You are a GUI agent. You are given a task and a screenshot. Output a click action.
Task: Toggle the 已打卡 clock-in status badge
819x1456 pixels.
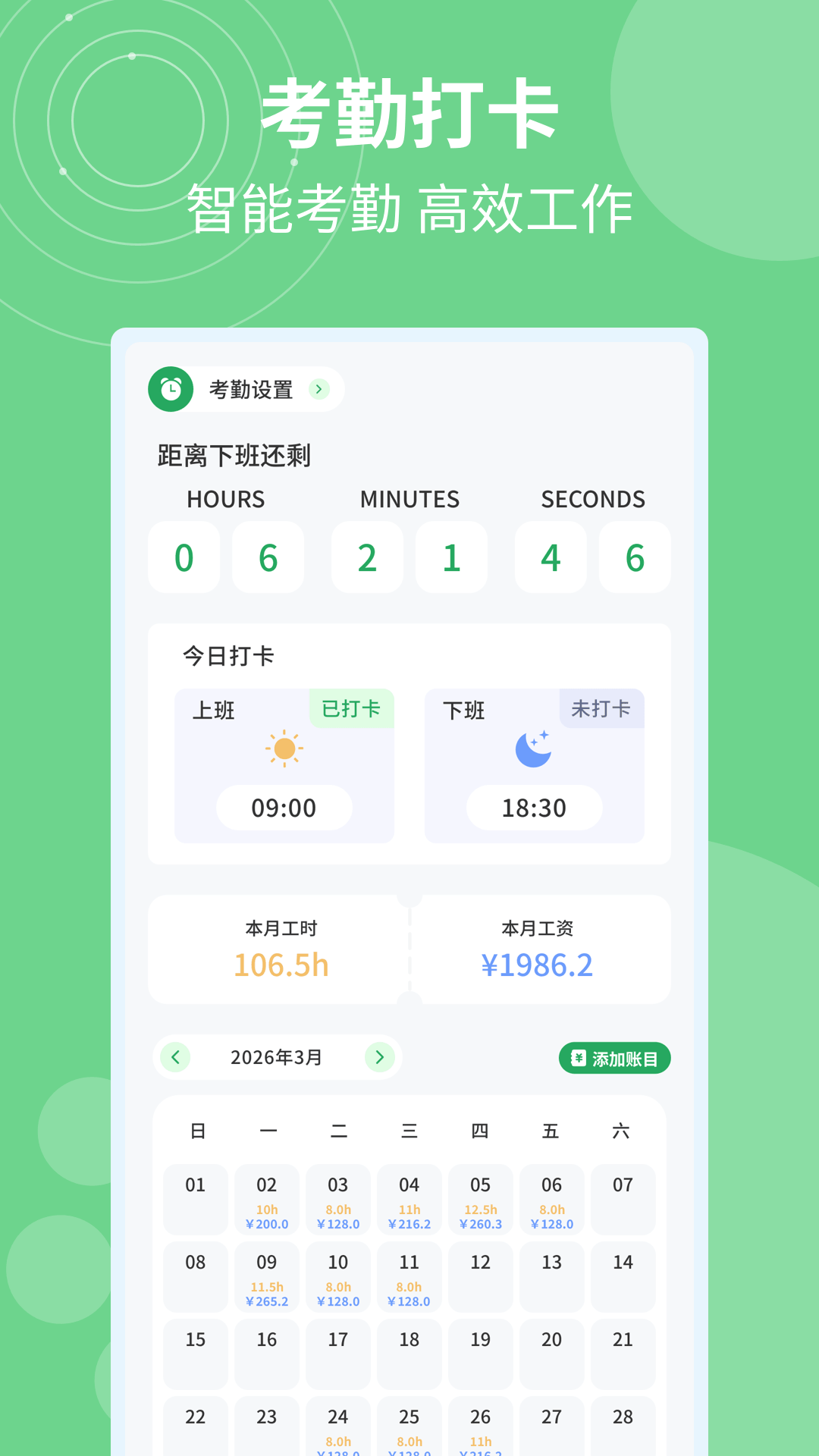tap(351, 709)
